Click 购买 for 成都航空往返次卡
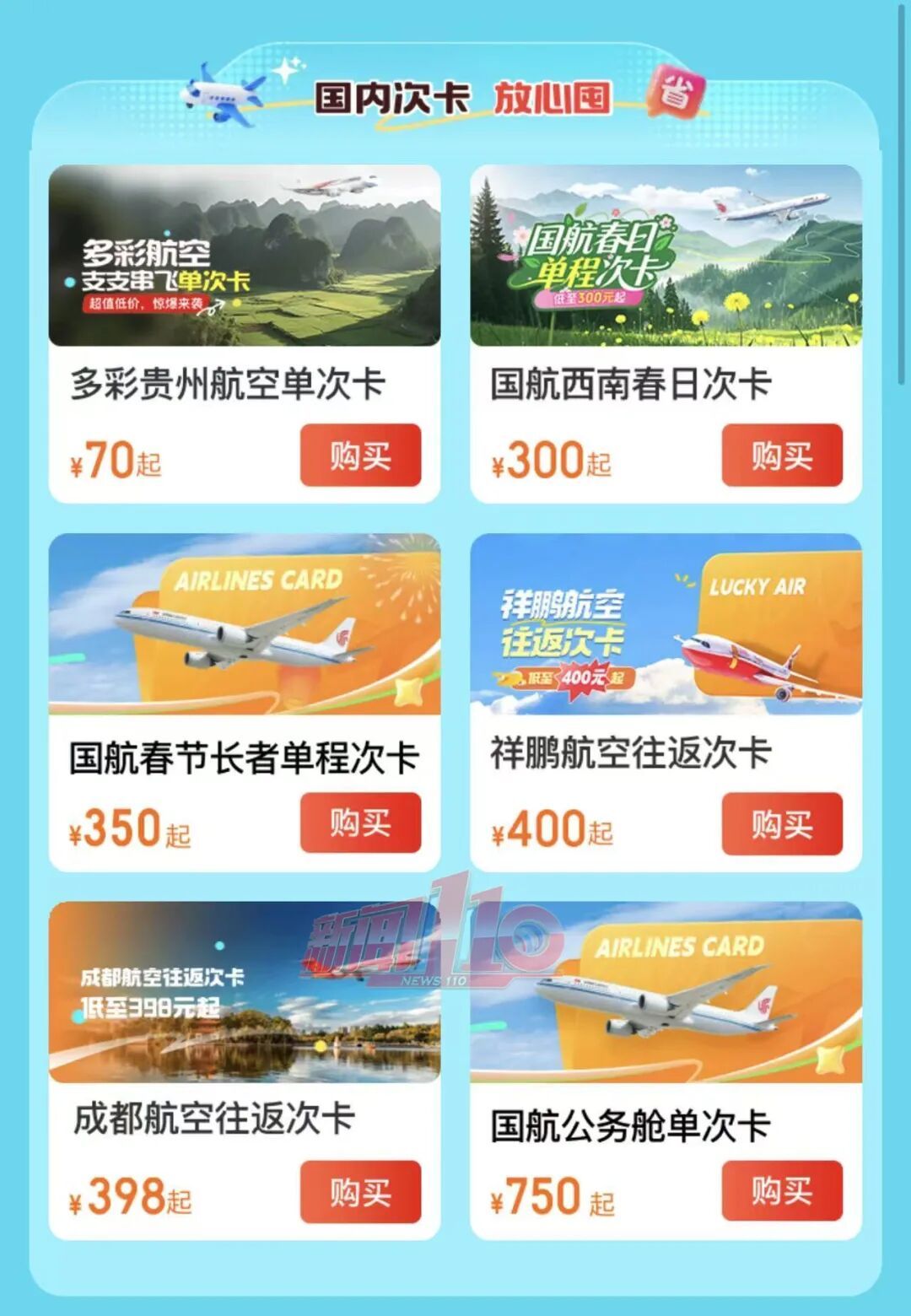This screenshot has height=1316, width=911. coord(363,1193)
